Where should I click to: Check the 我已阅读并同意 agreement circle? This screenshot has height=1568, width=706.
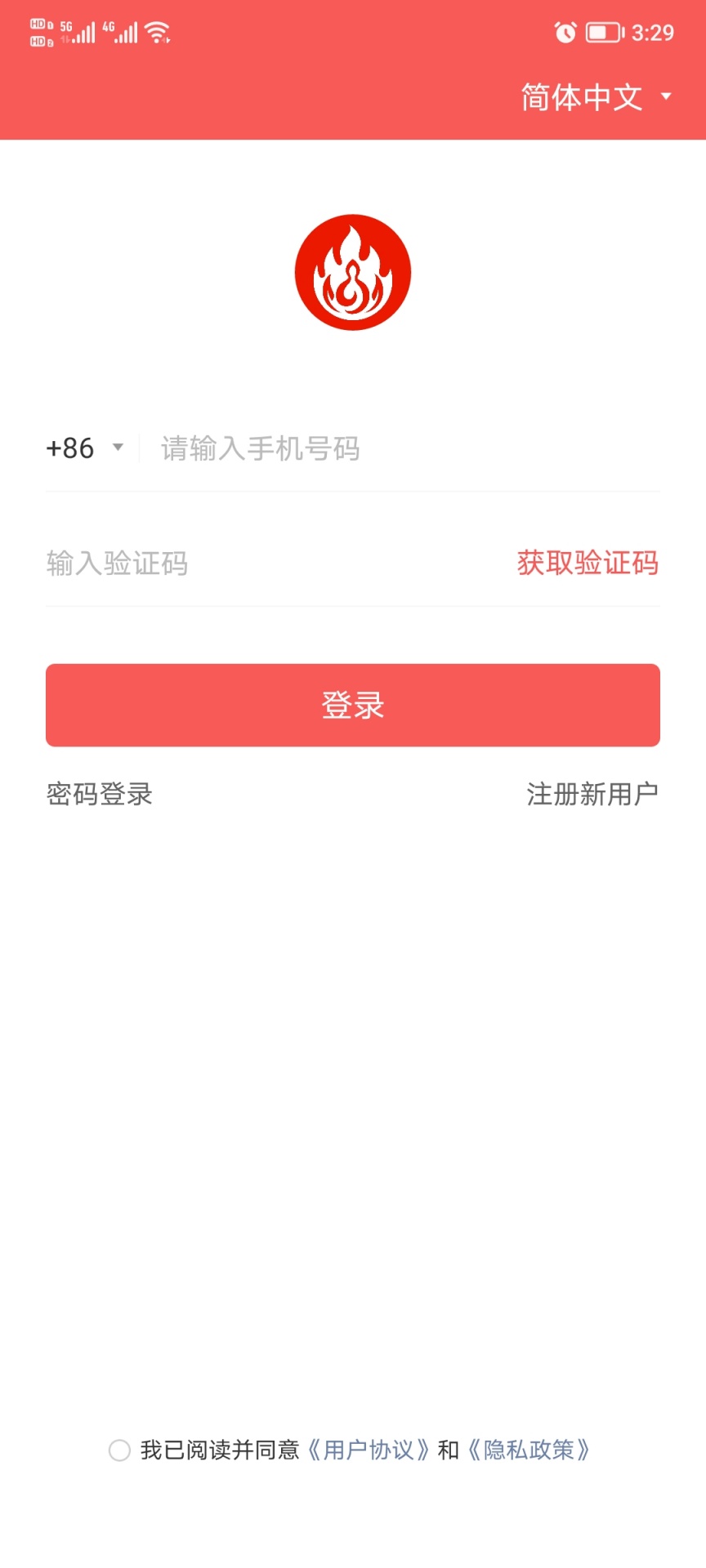point(119,1450)
